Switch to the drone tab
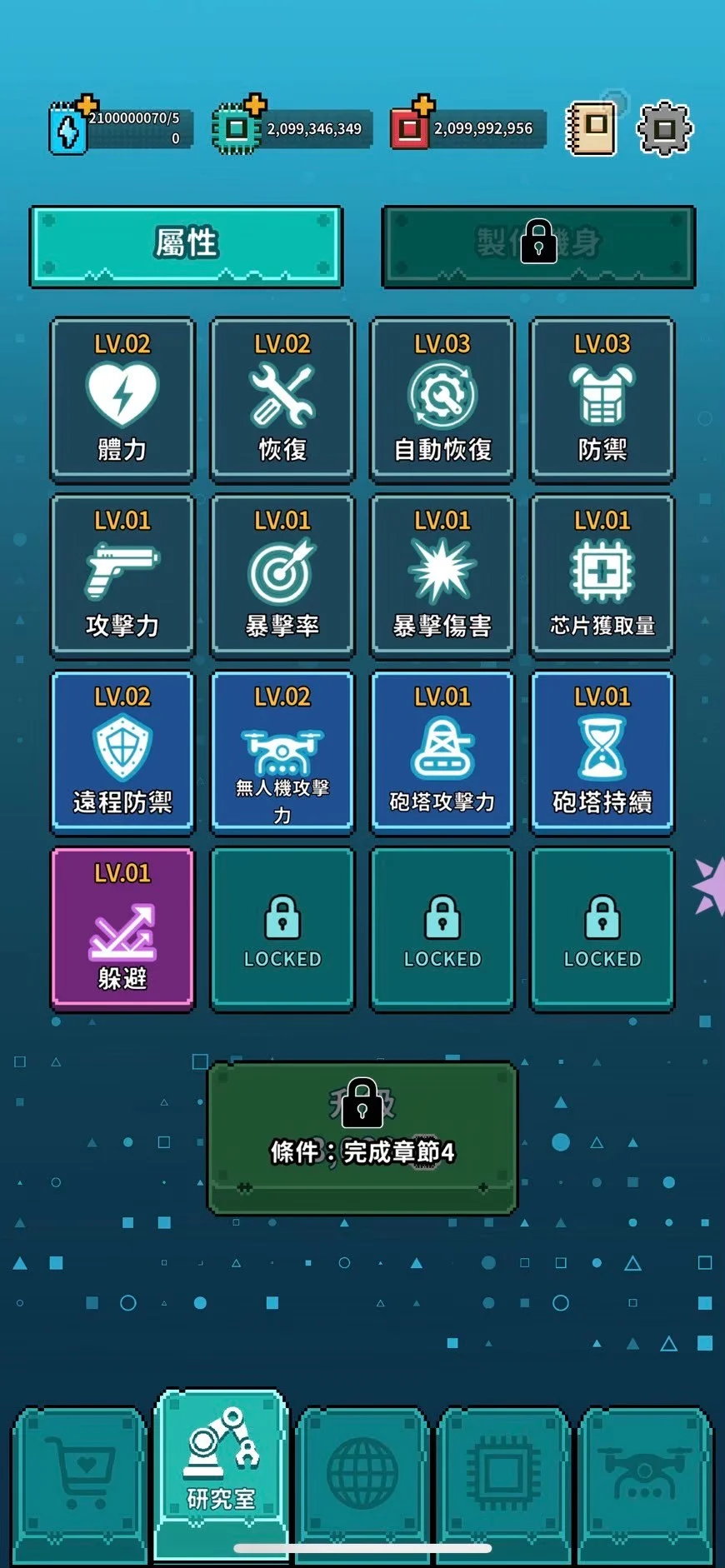 coord(645,1481)
